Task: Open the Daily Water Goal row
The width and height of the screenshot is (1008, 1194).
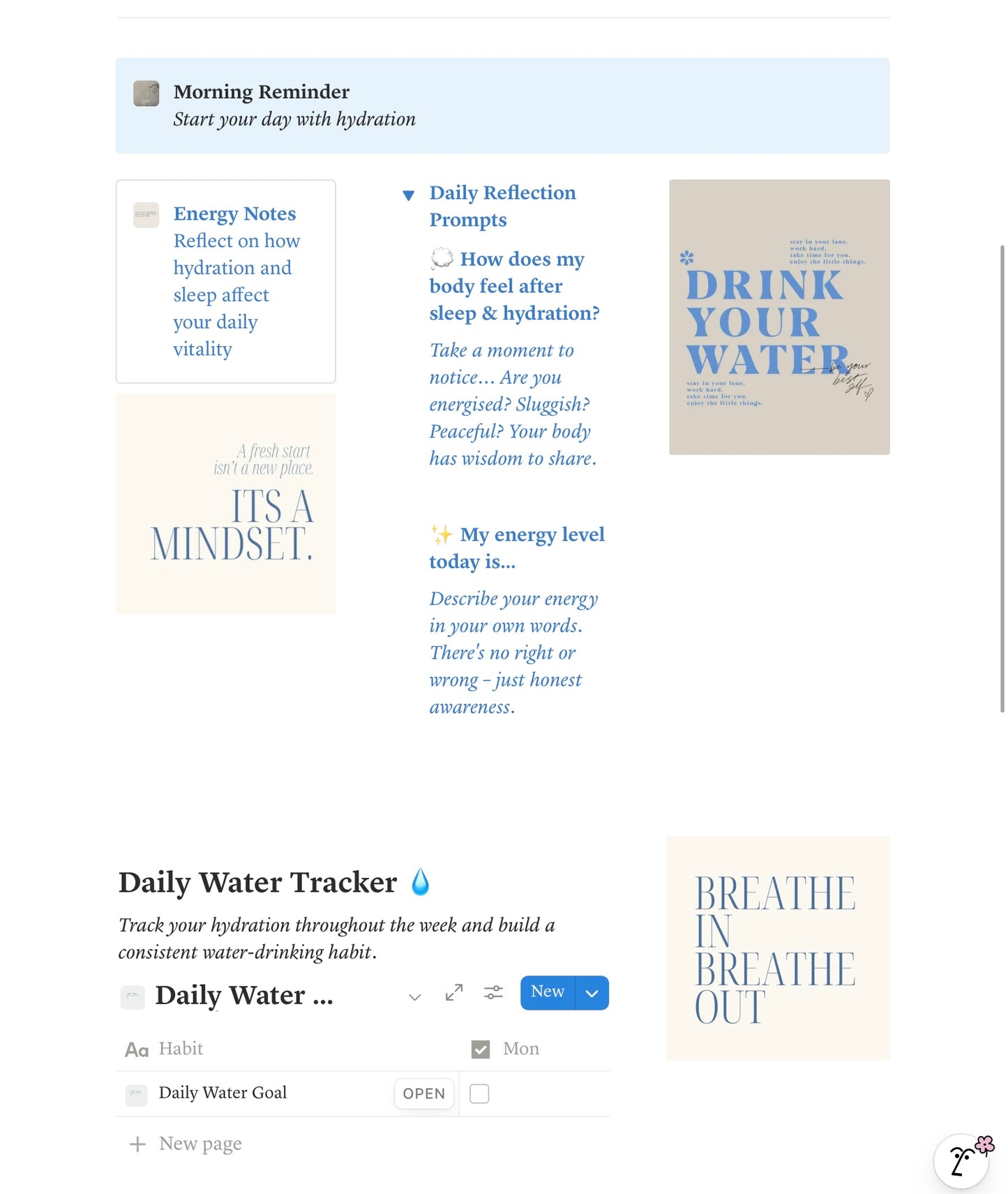Action: (x=423, y=1094)
